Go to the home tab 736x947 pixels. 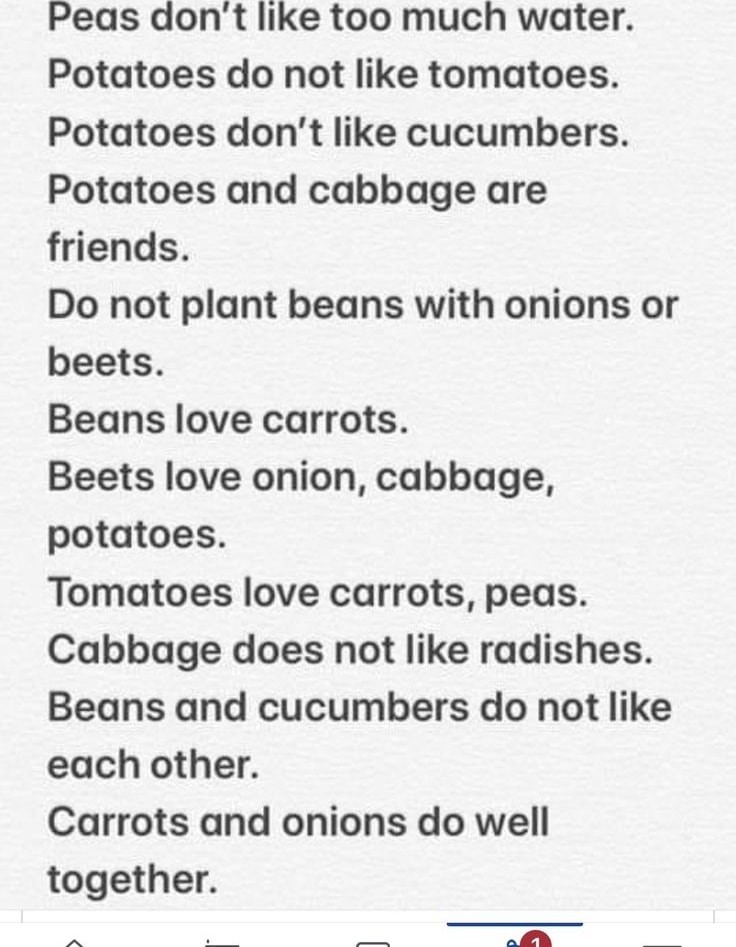click(73, 941)
